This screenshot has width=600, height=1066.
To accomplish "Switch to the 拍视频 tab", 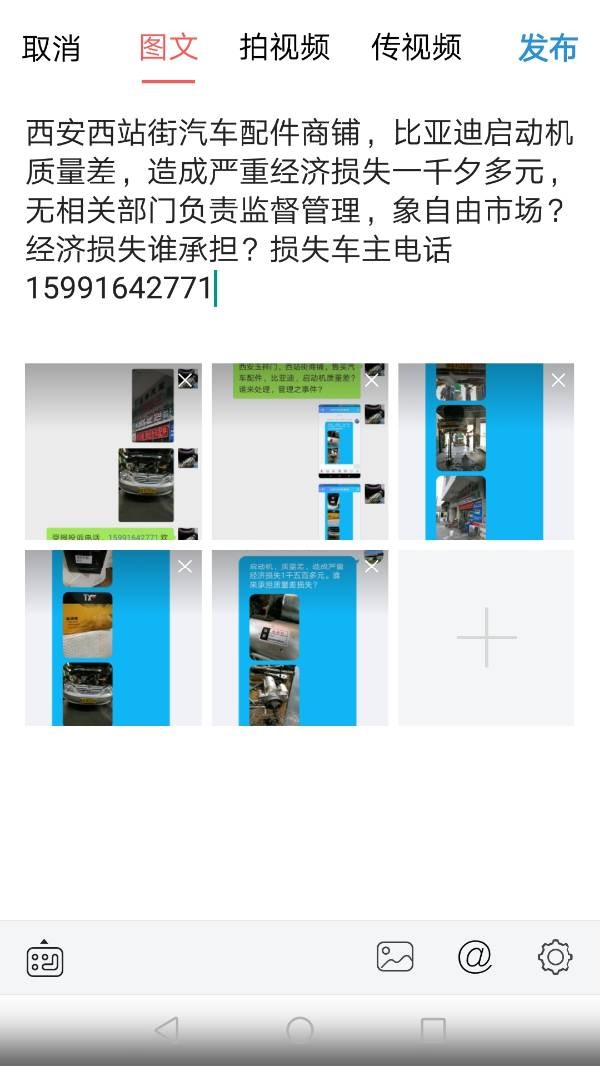I will (284, 47).
